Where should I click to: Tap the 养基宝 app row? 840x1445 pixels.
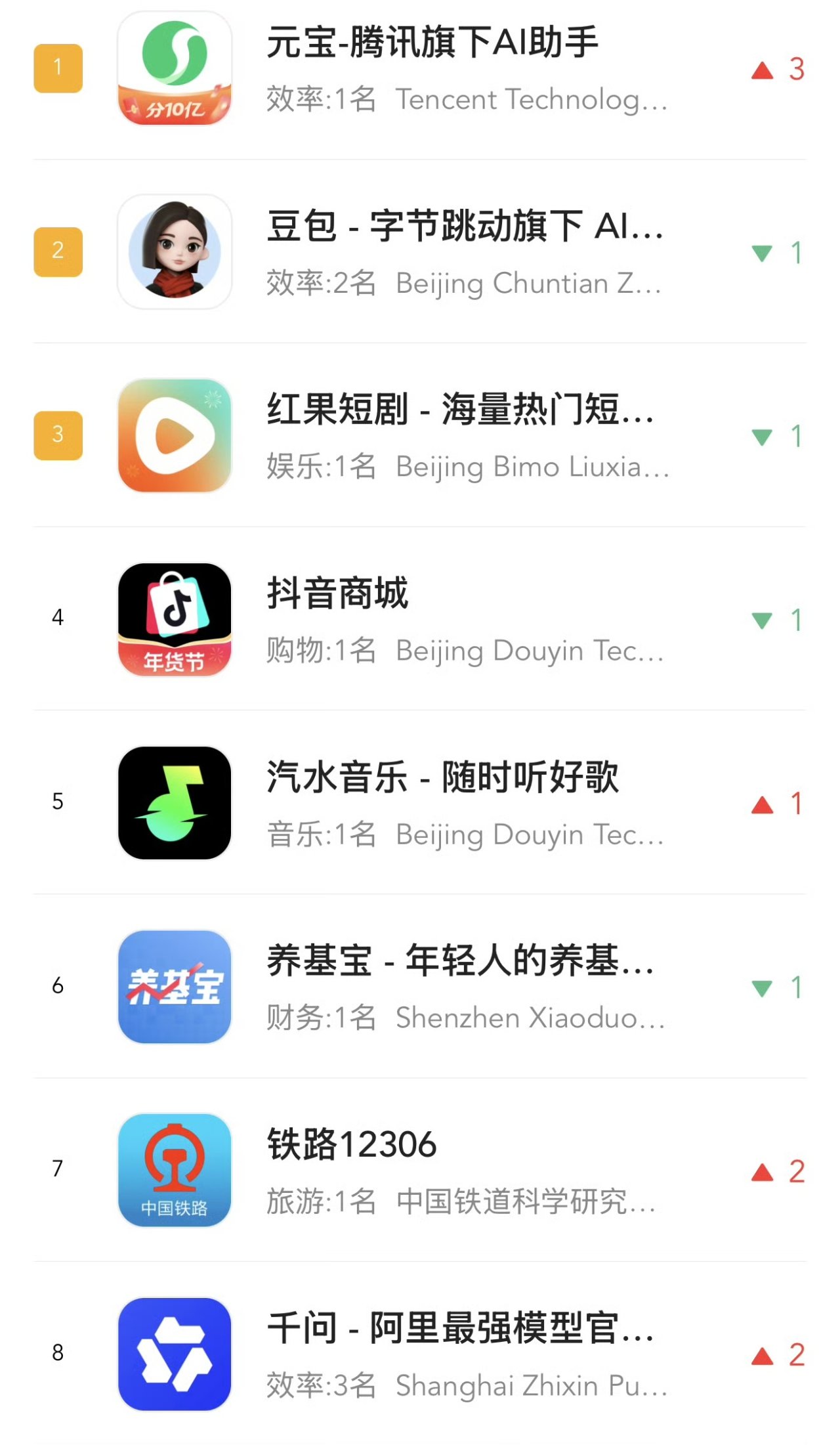point(459,962)
